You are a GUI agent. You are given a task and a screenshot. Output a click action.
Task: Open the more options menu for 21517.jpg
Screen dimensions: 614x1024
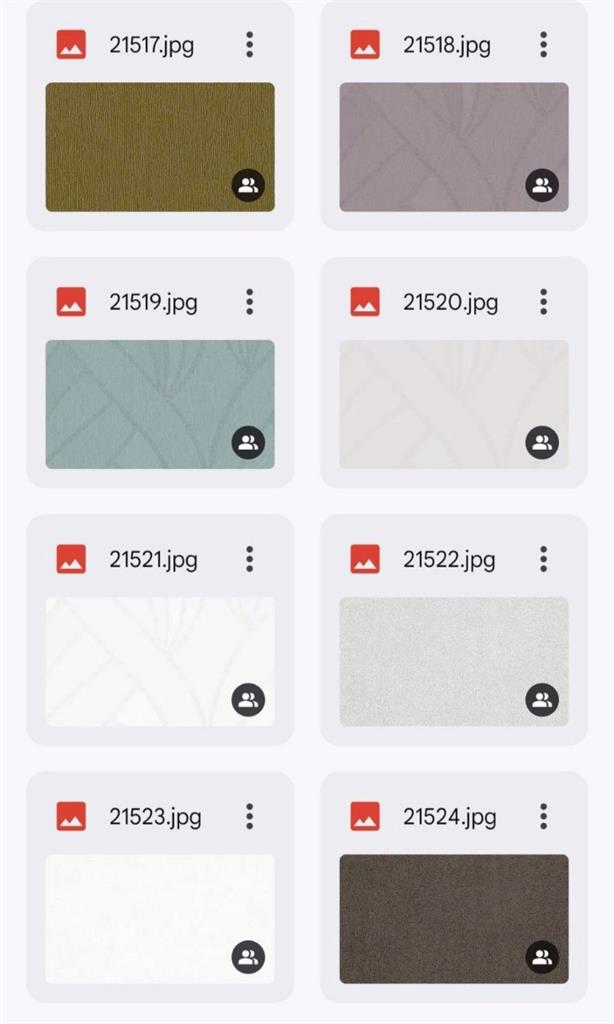tap(250, 45)
